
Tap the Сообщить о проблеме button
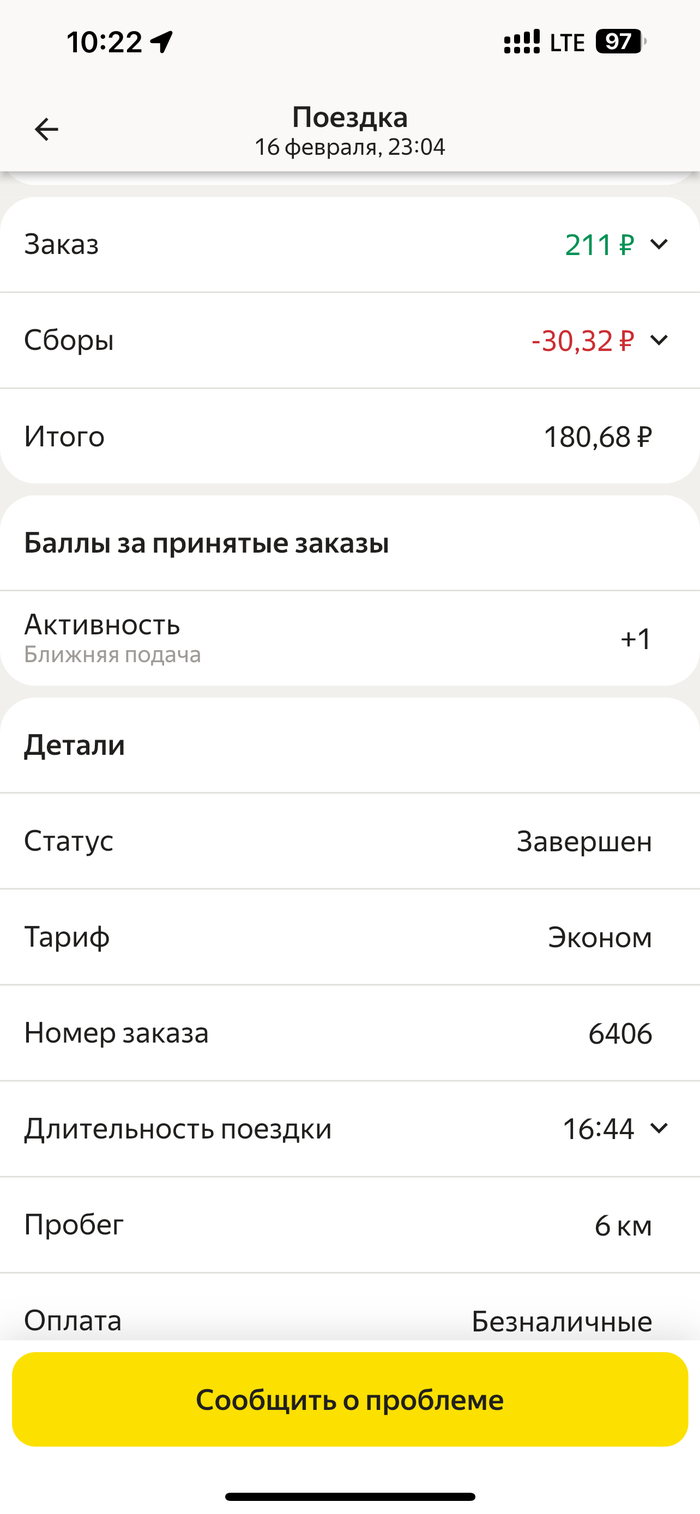(x=350, y=1399)
